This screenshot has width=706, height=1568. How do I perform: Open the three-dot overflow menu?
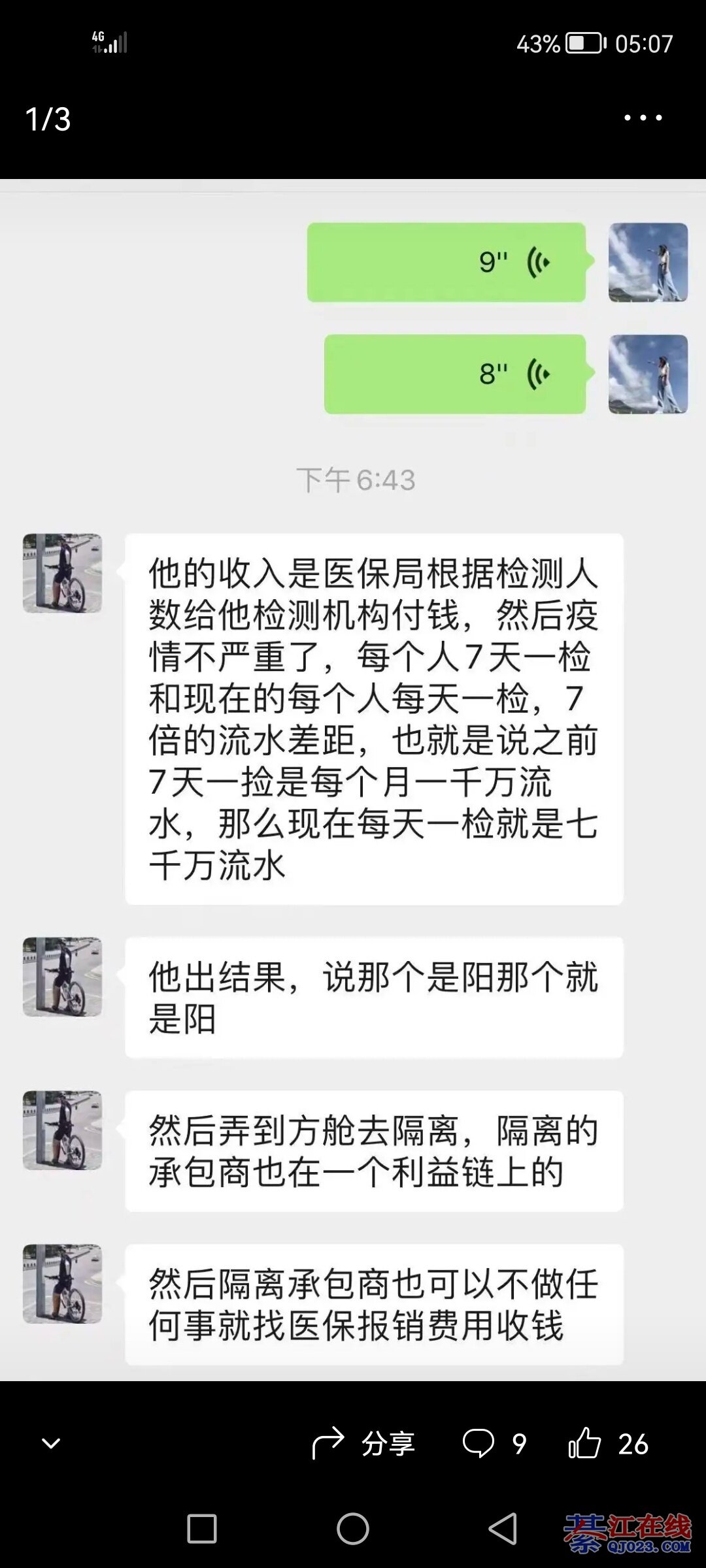643,118
